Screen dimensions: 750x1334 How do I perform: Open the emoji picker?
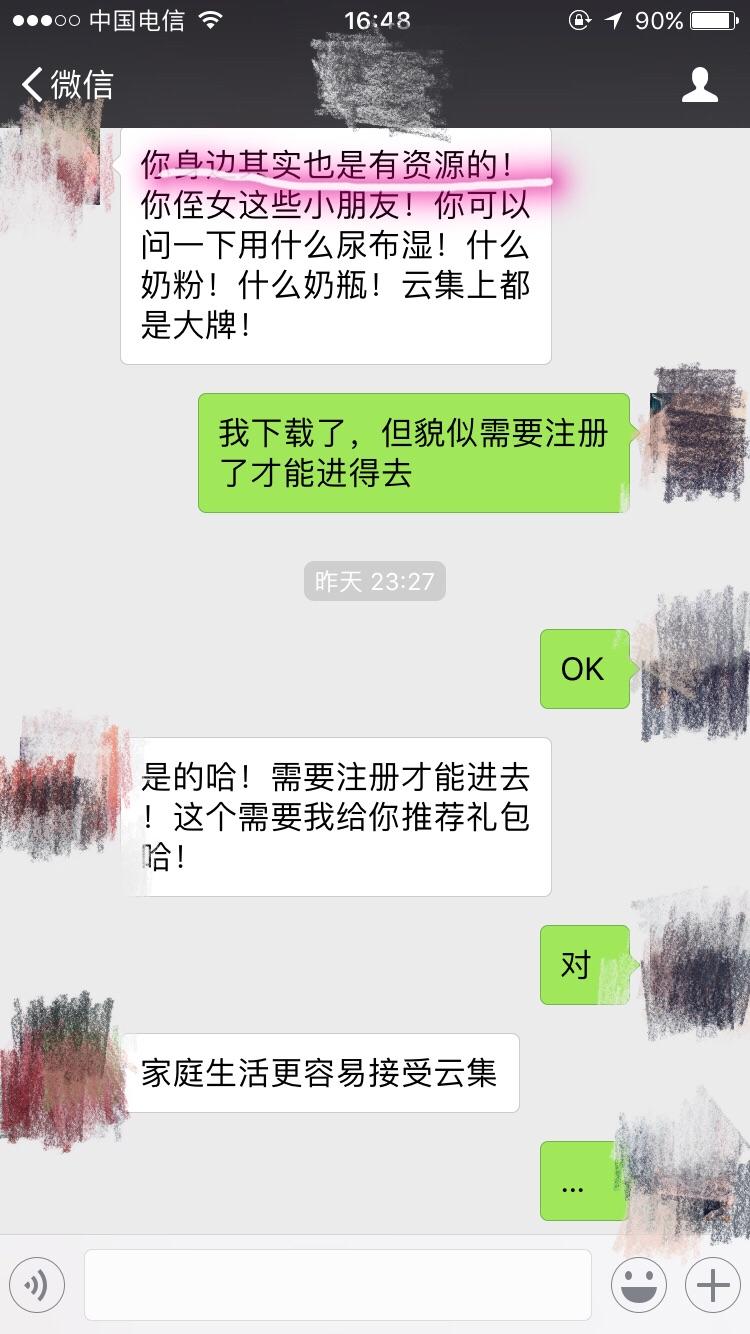tap(640, 1285)
